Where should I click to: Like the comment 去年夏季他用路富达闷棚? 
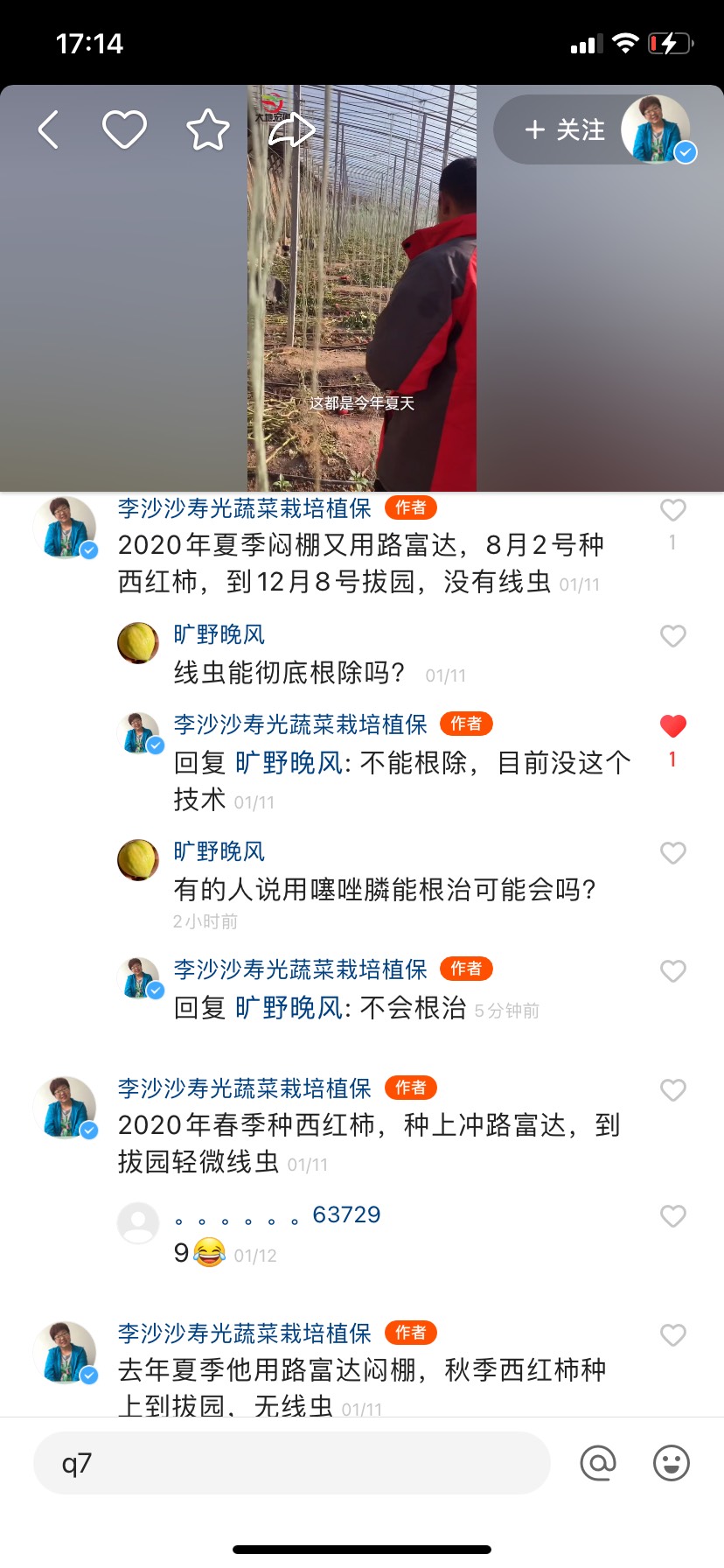tap(672, 1335)
